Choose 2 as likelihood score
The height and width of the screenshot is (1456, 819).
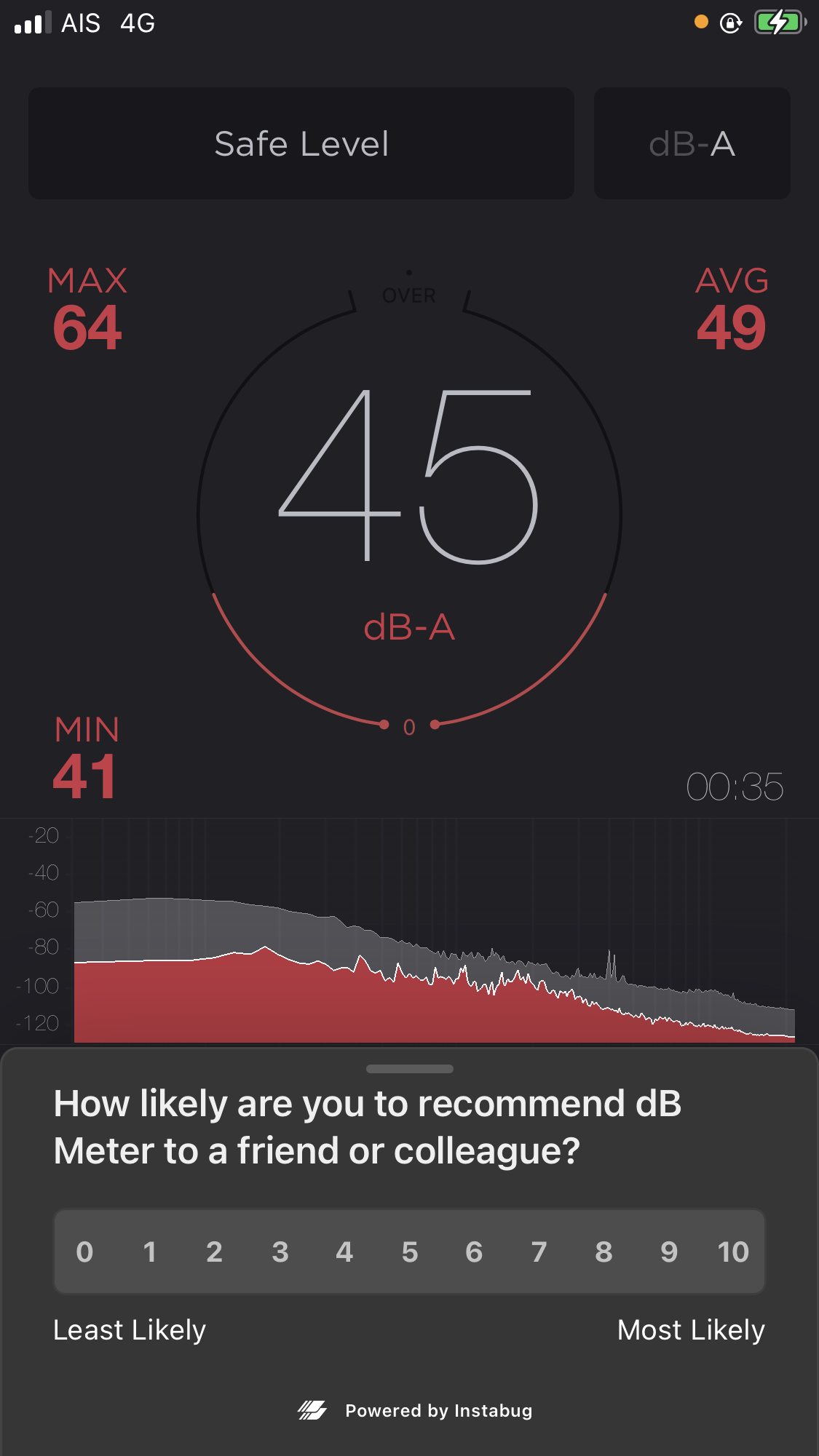[x=214, y=1252]
